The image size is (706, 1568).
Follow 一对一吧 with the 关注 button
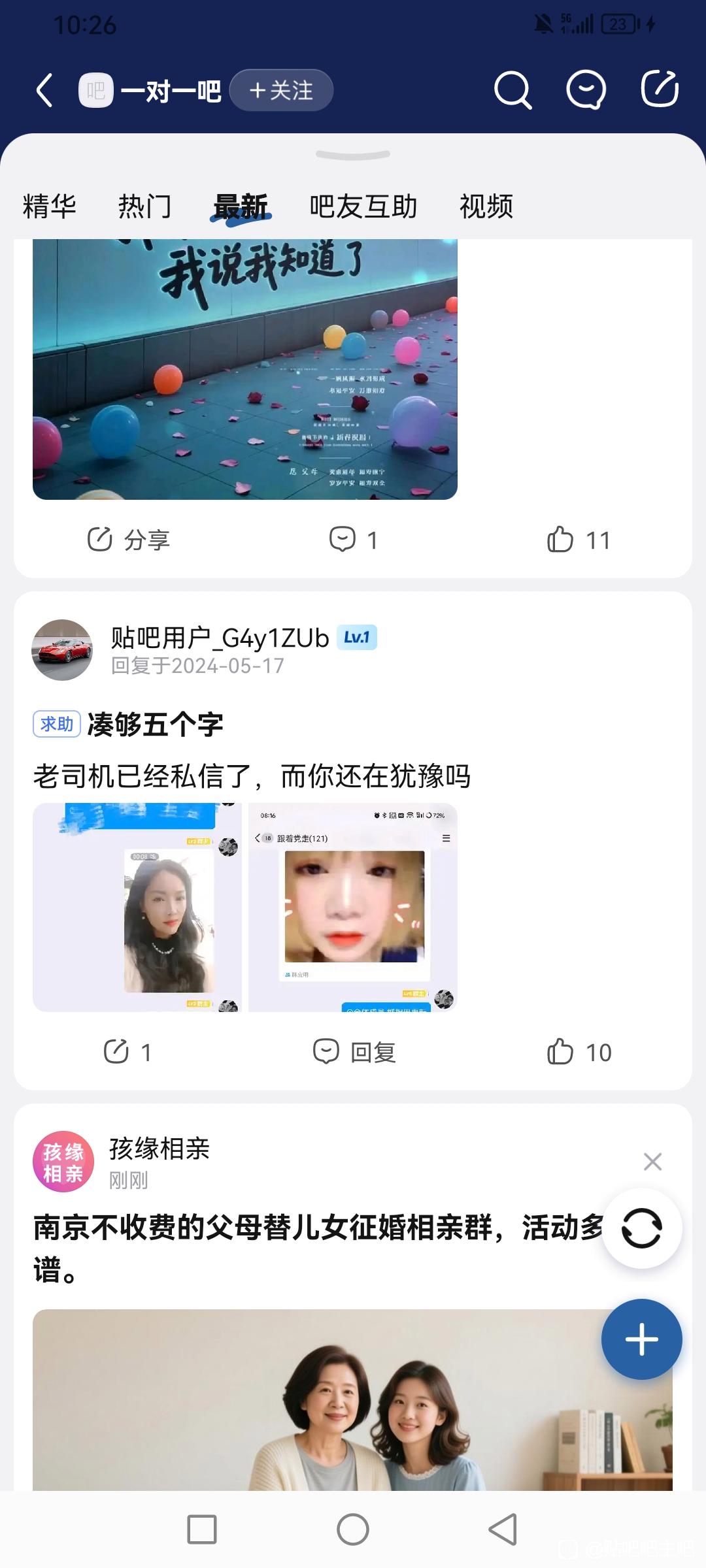282,90
